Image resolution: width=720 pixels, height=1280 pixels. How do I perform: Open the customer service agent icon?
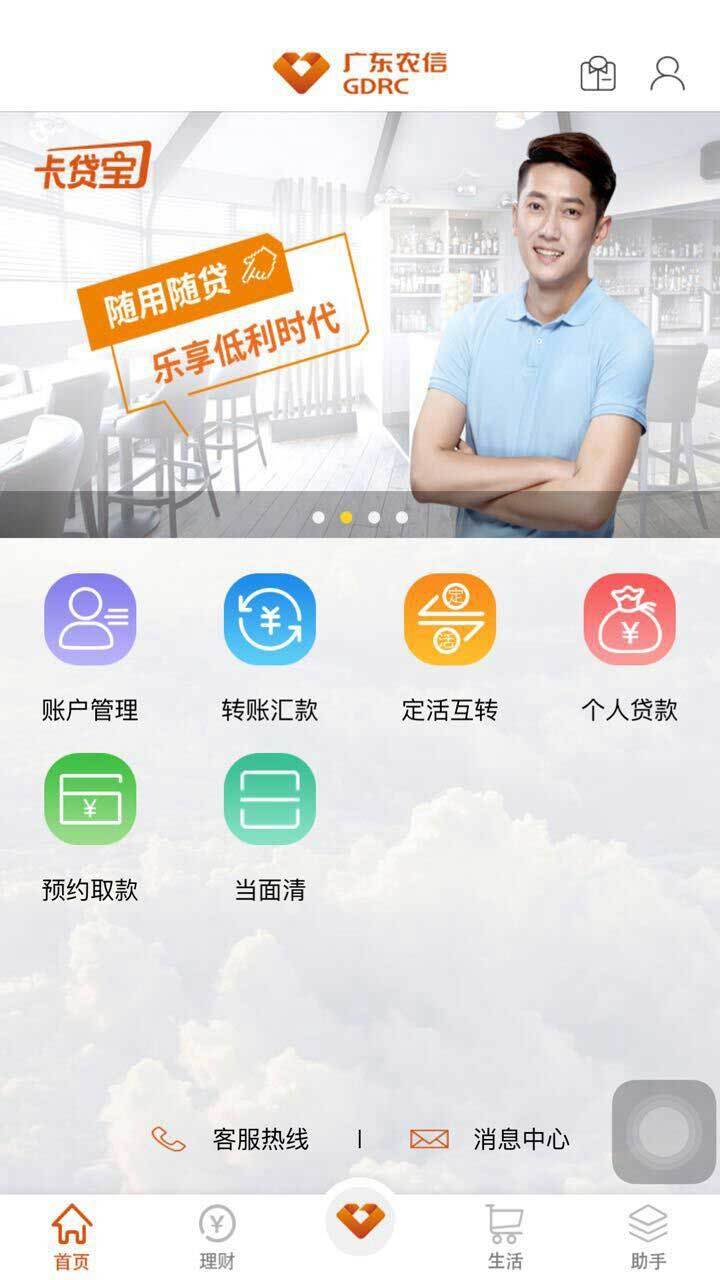click(598, 74)
